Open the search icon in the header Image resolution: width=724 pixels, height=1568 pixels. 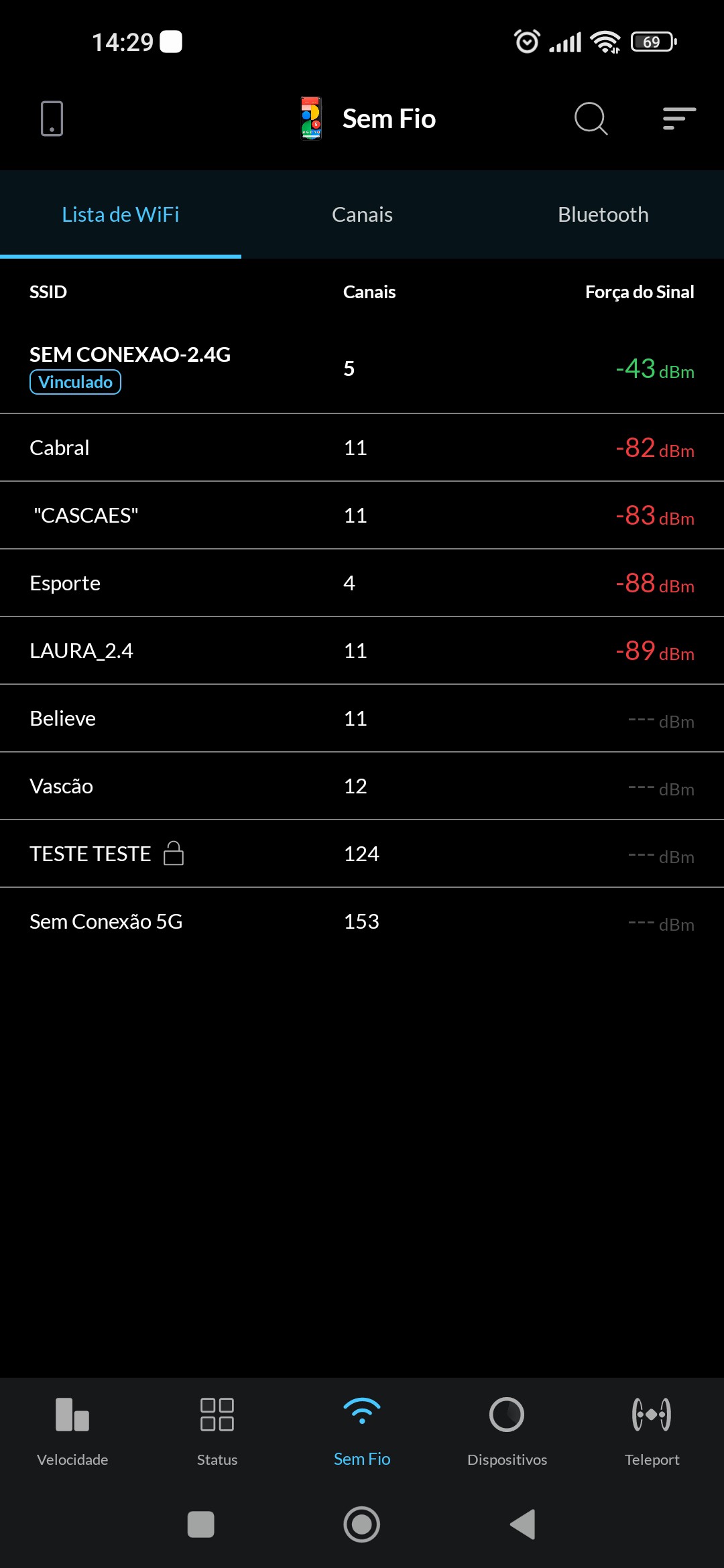pyautogui.click(x=591, y=119)
